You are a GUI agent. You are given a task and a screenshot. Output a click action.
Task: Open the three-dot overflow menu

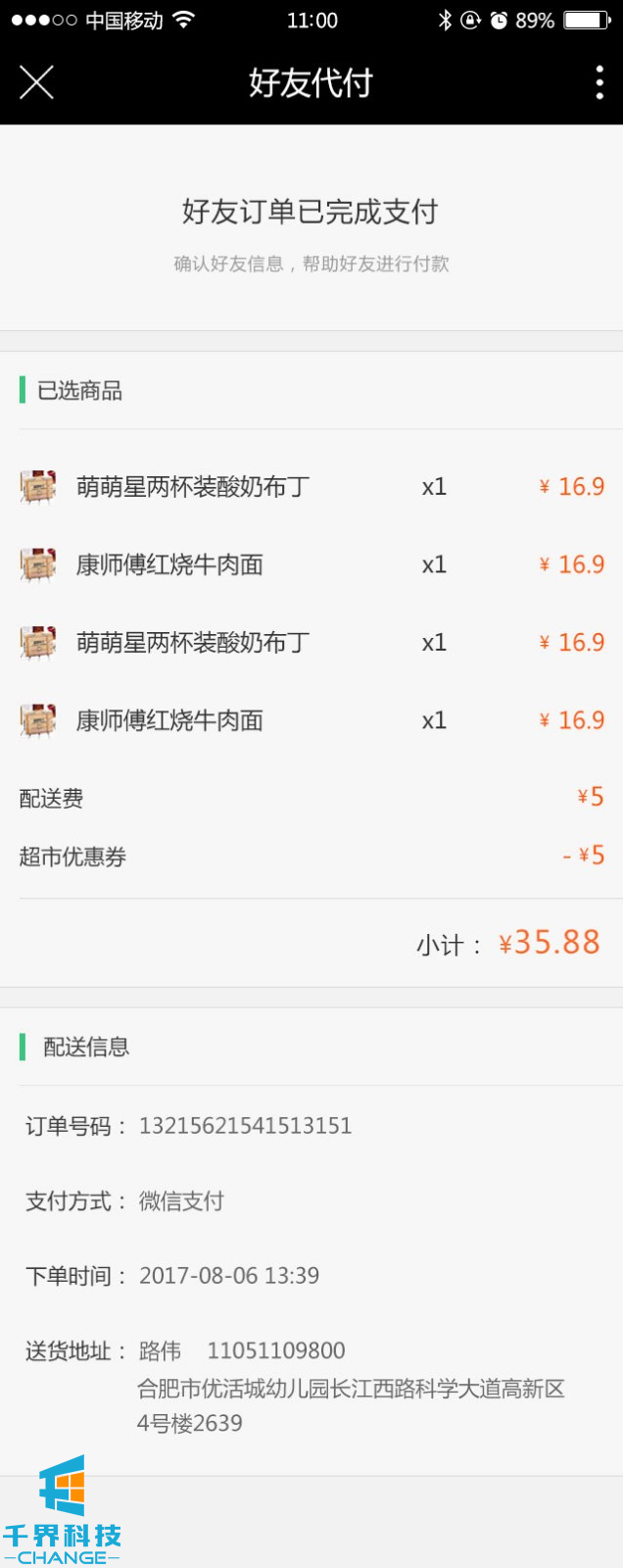[599, 83]
